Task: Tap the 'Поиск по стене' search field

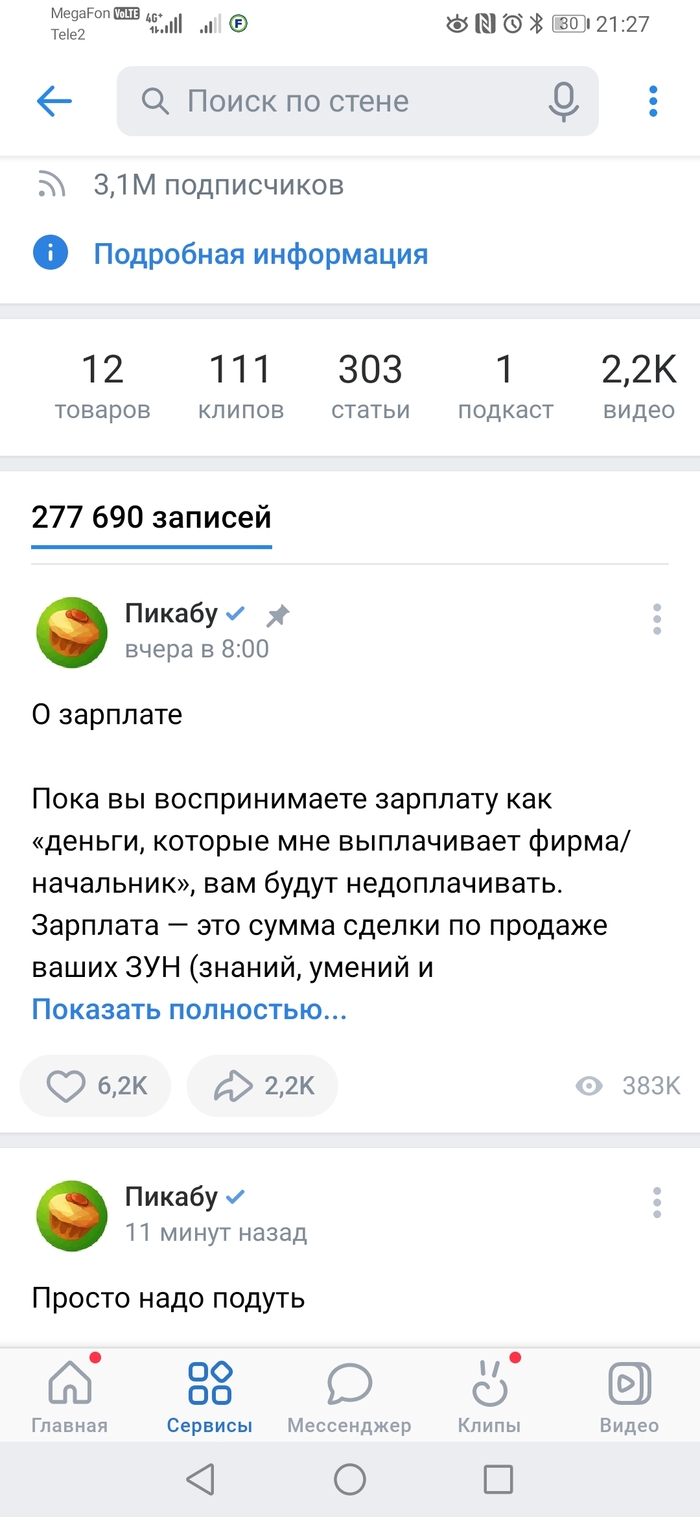Action: [340, 101]
